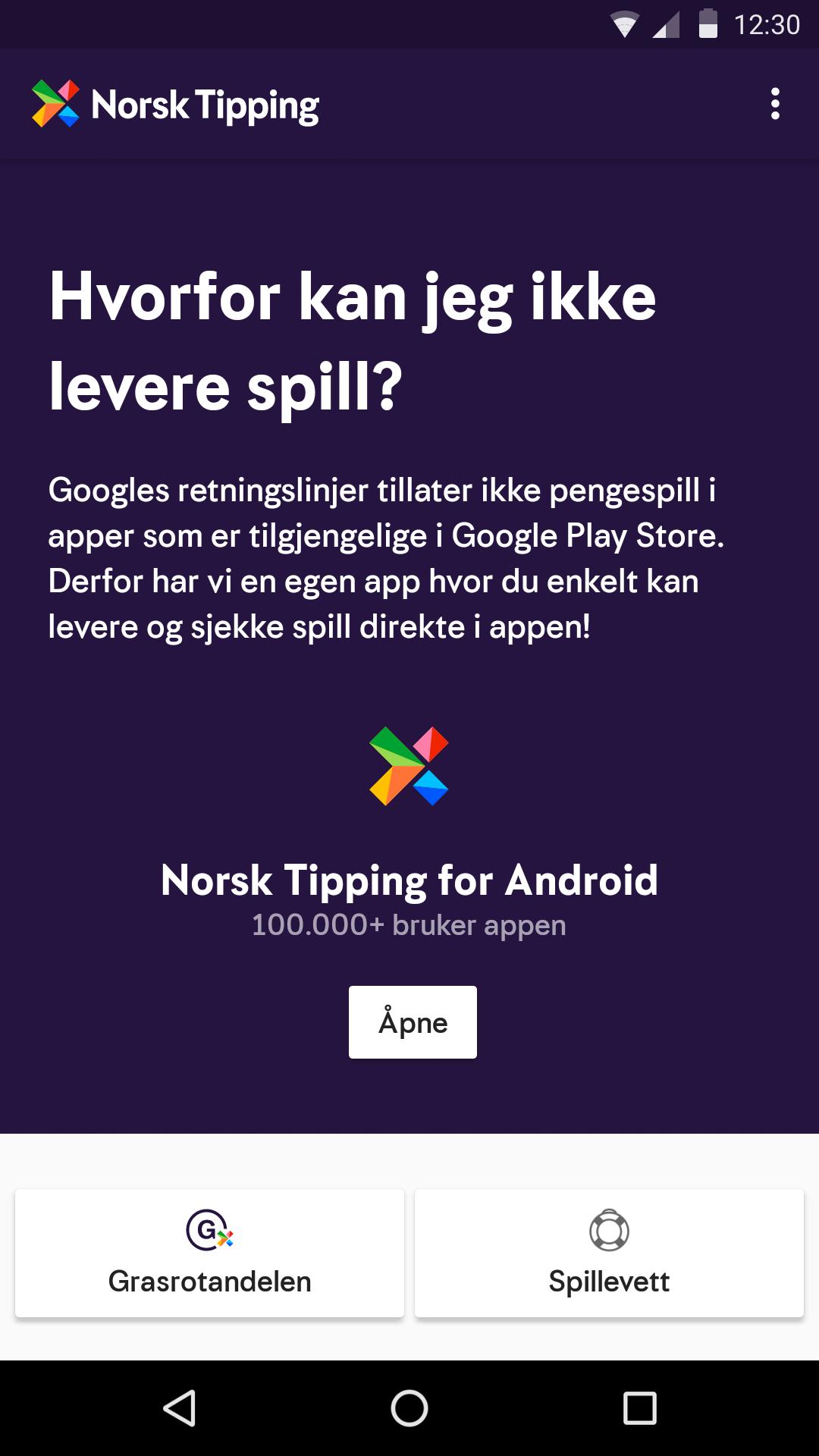Tap the Åpne button
Viewport: 819px width, 1456px height.
point(413,1022)
